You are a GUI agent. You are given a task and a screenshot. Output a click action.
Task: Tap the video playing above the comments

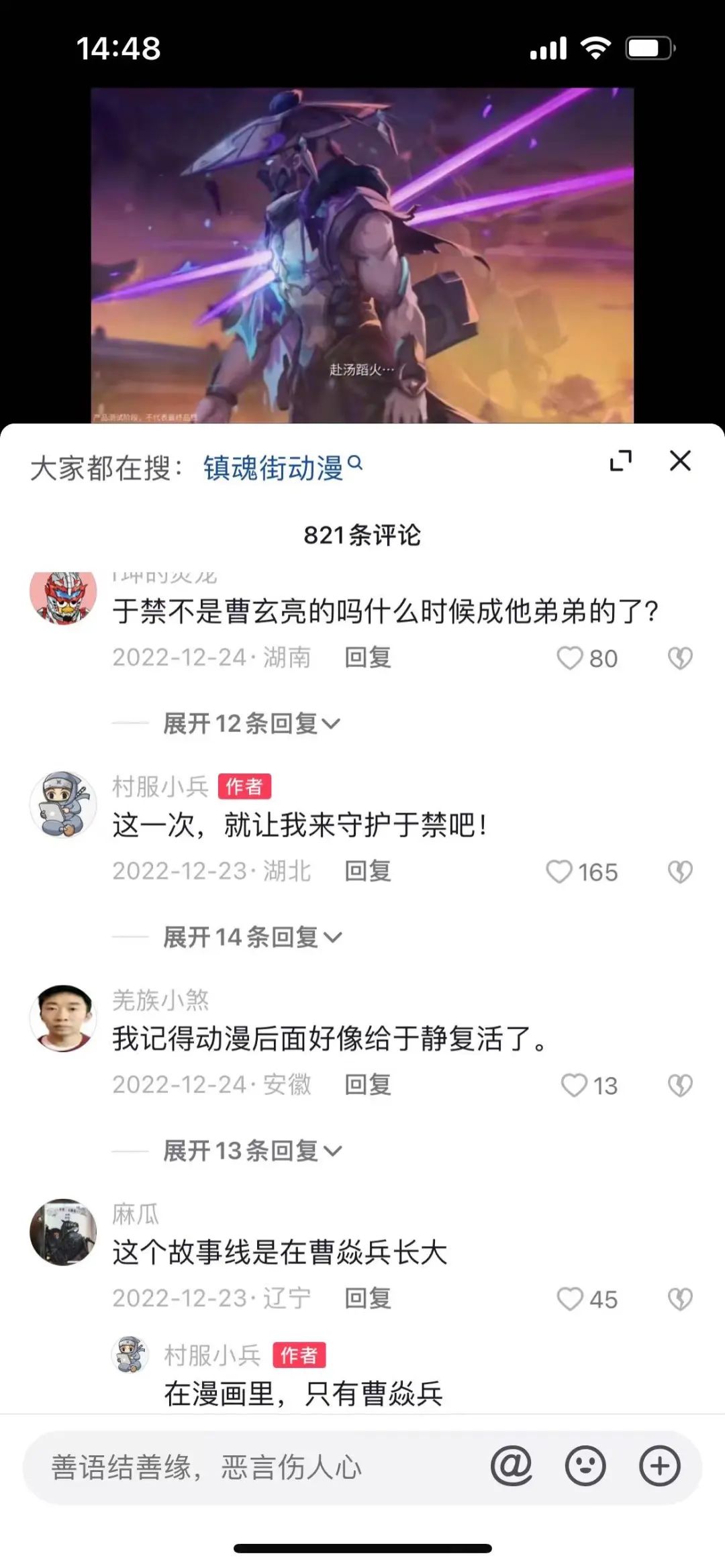coord(362,255)
